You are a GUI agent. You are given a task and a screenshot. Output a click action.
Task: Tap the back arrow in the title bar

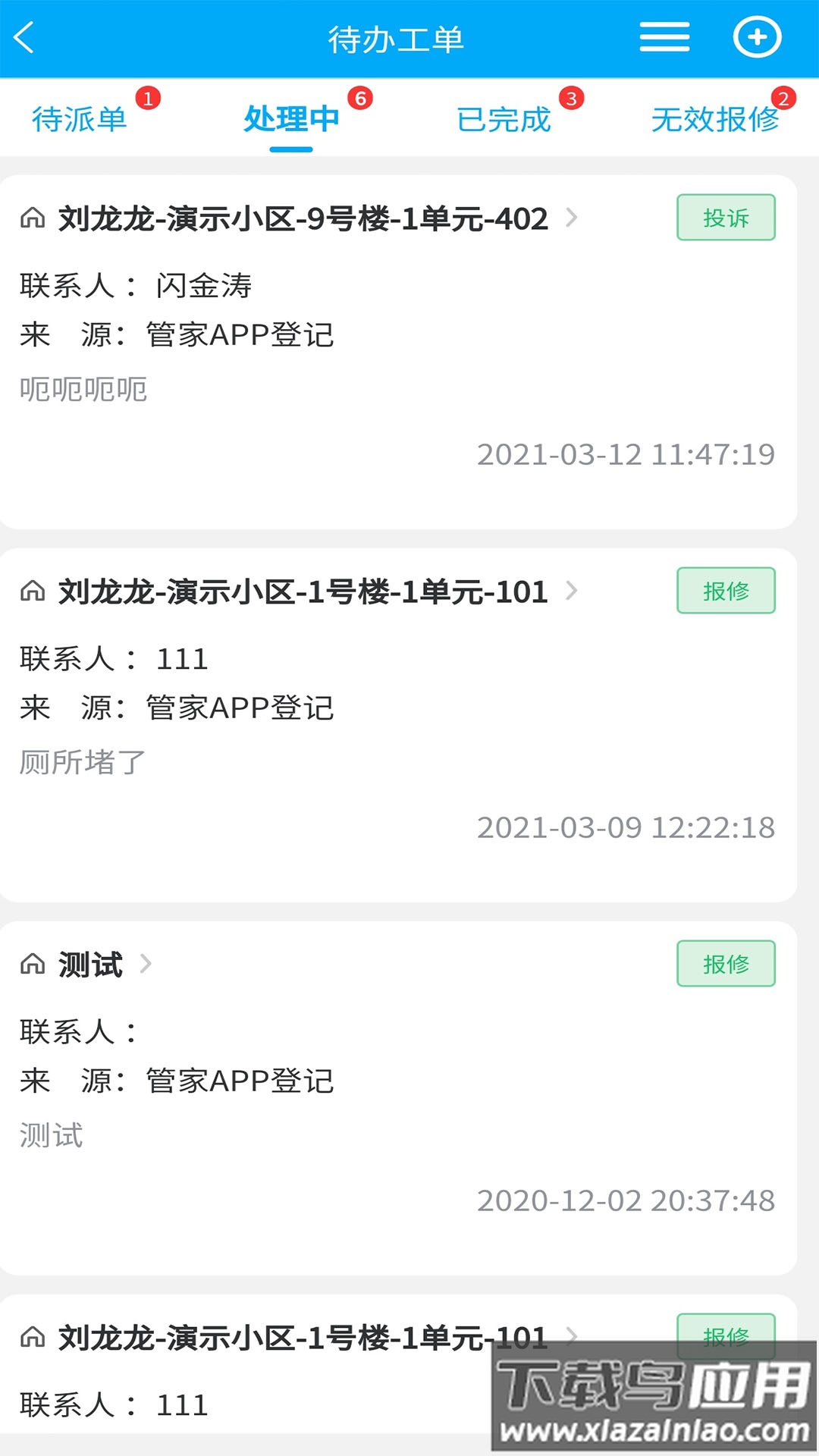point(23,38)
